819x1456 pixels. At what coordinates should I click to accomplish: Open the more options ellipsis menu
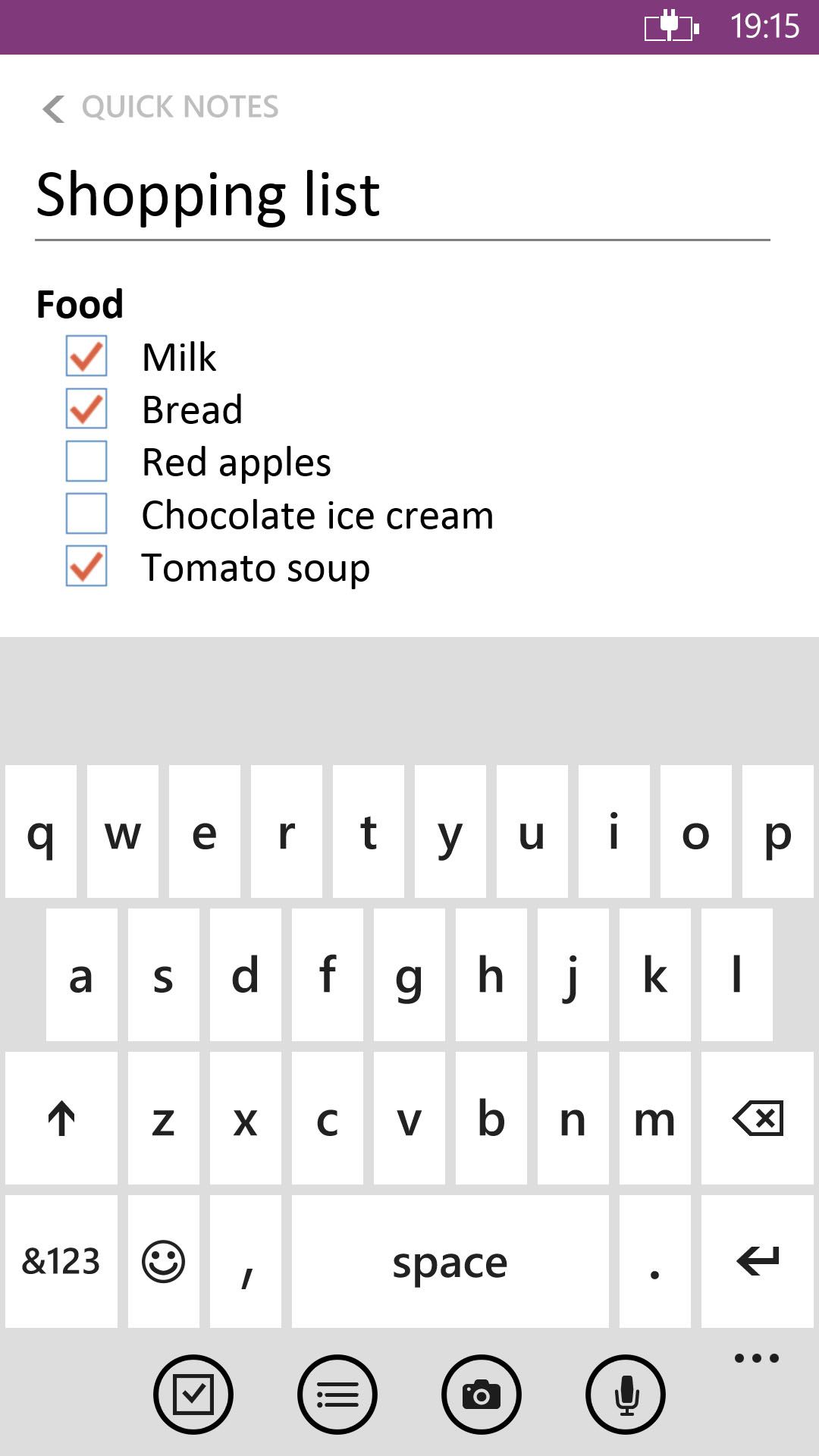click(x=756, y=1358)
